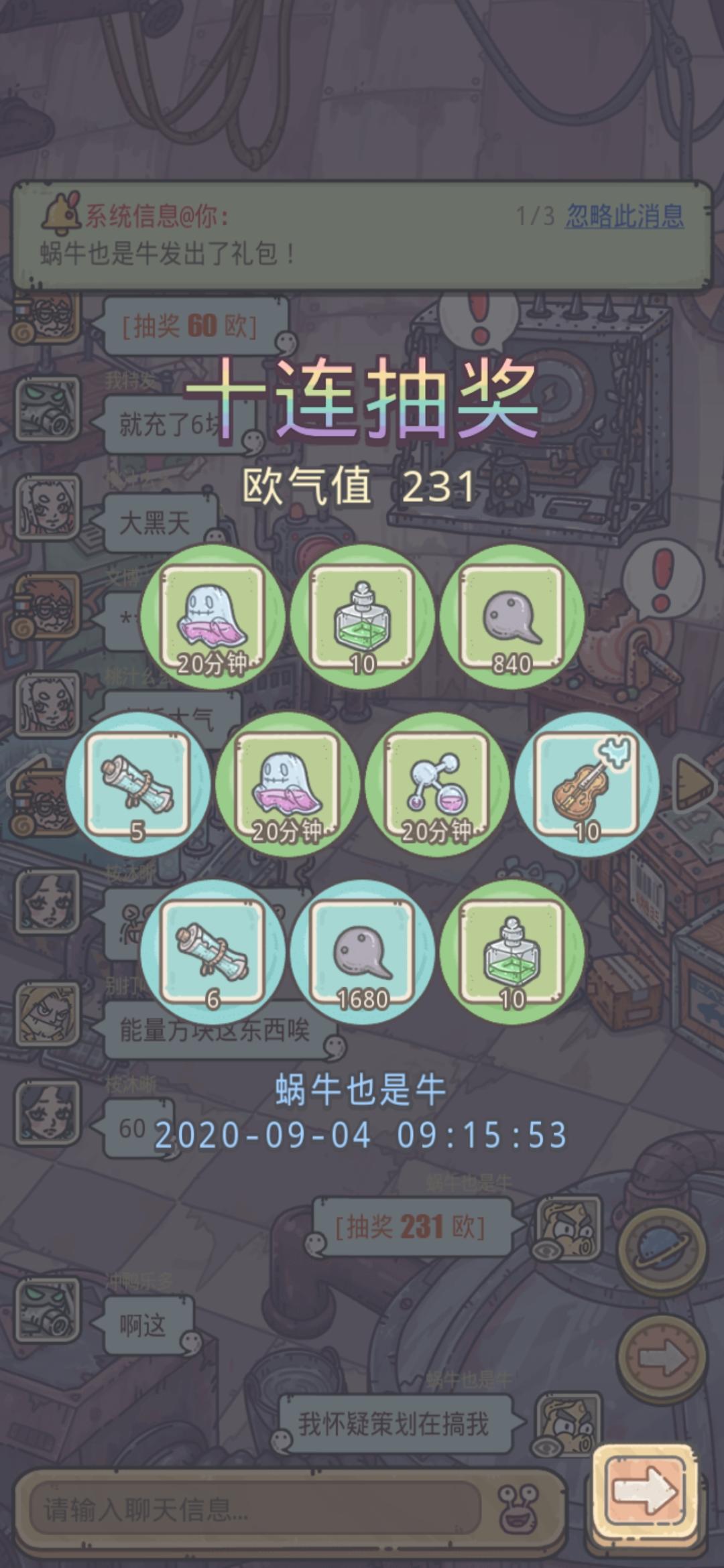Tap the 1680 tadpole reward item

click(x=362, y=952)
